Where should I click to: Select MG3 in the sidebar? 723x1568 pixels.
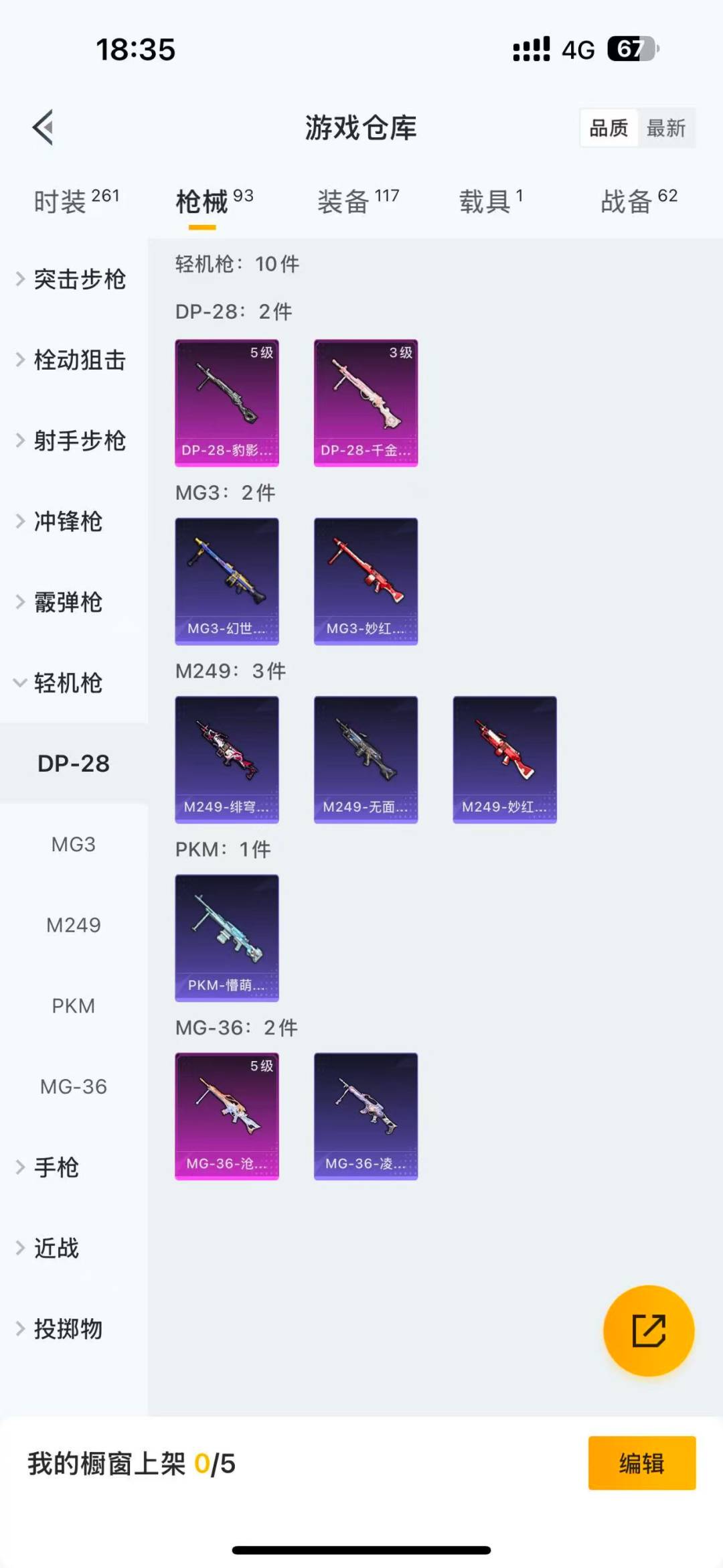(73, 844)
